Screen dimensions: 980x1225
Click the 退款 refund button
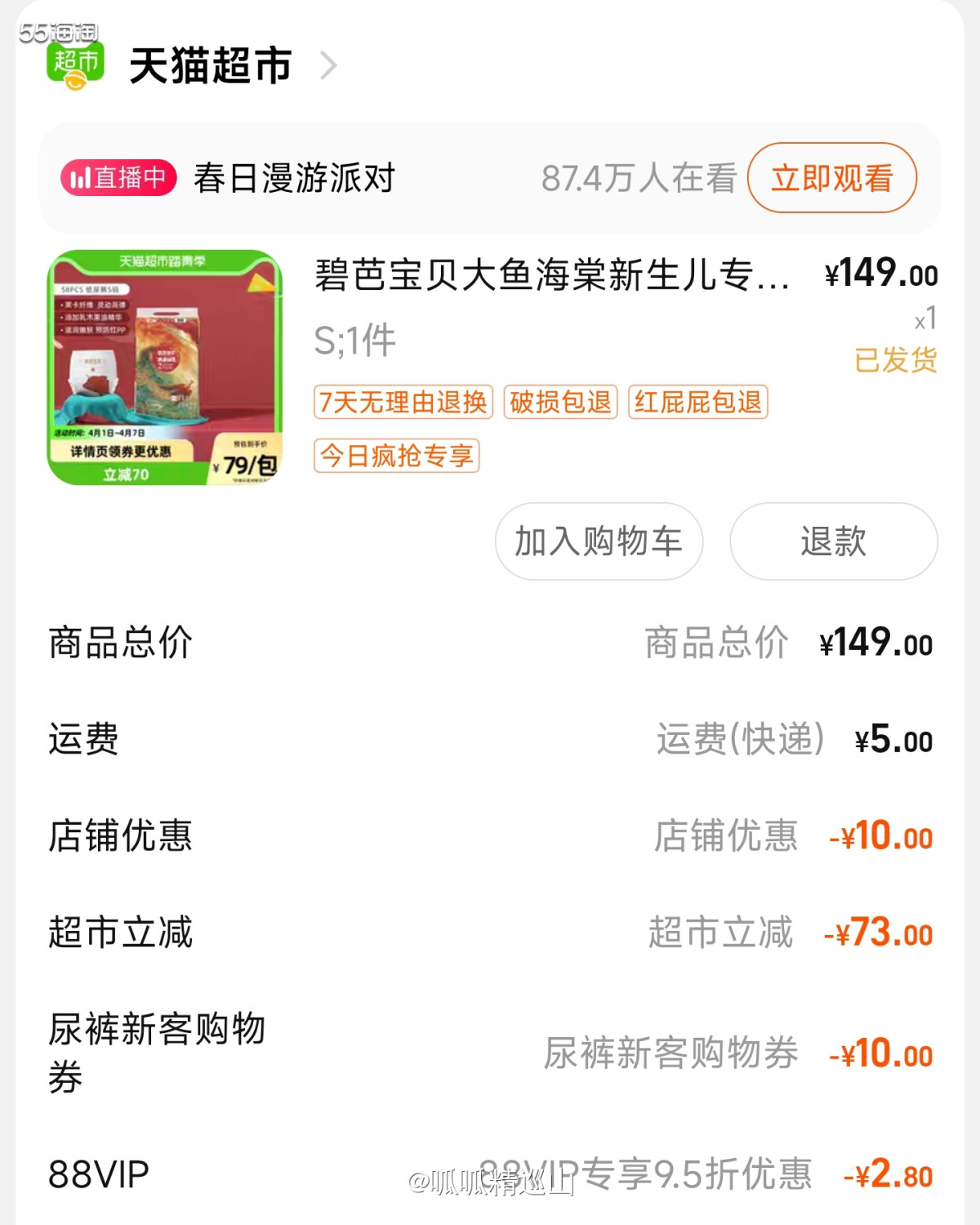pyautogui.click(x=832, y=541)
